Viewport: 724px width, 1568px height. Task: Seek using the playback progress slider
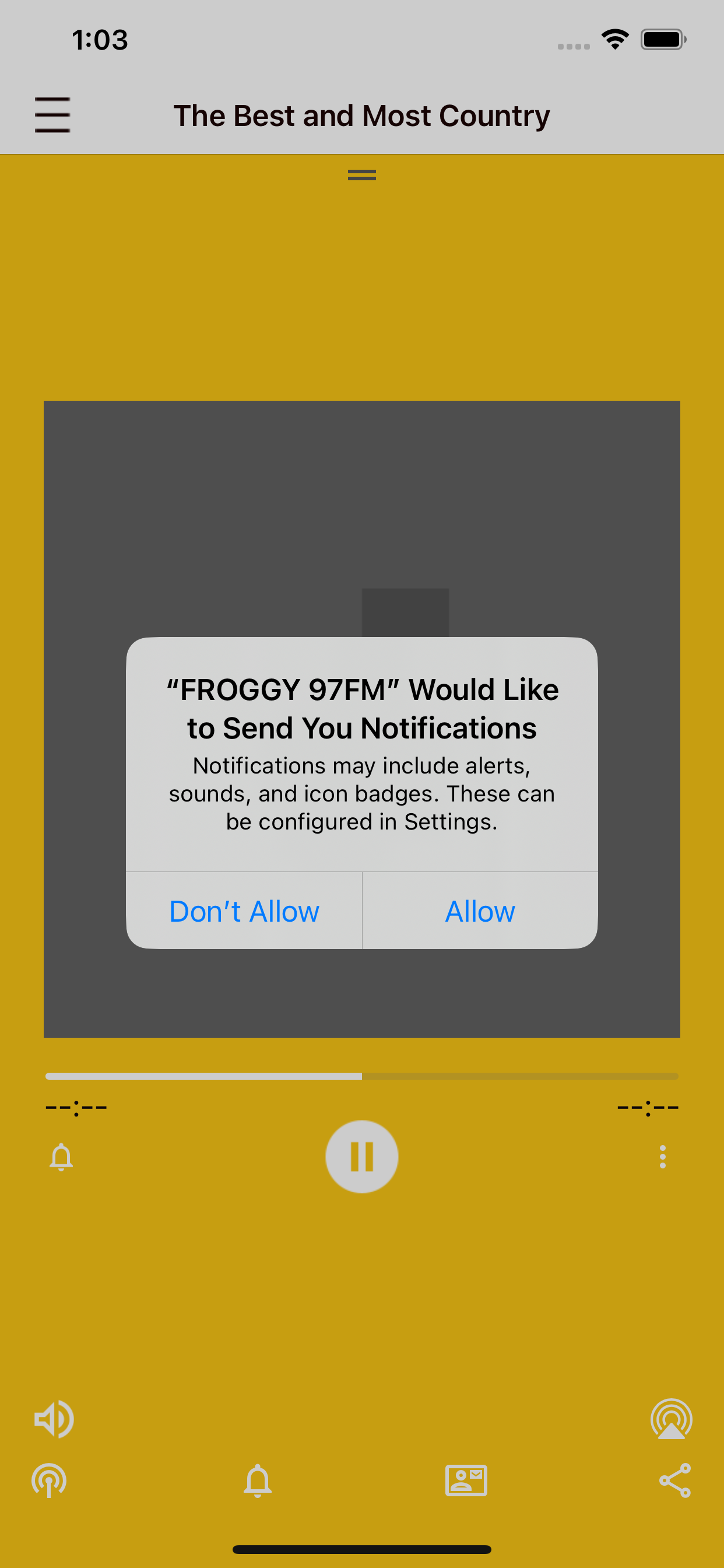[361, 1076]
